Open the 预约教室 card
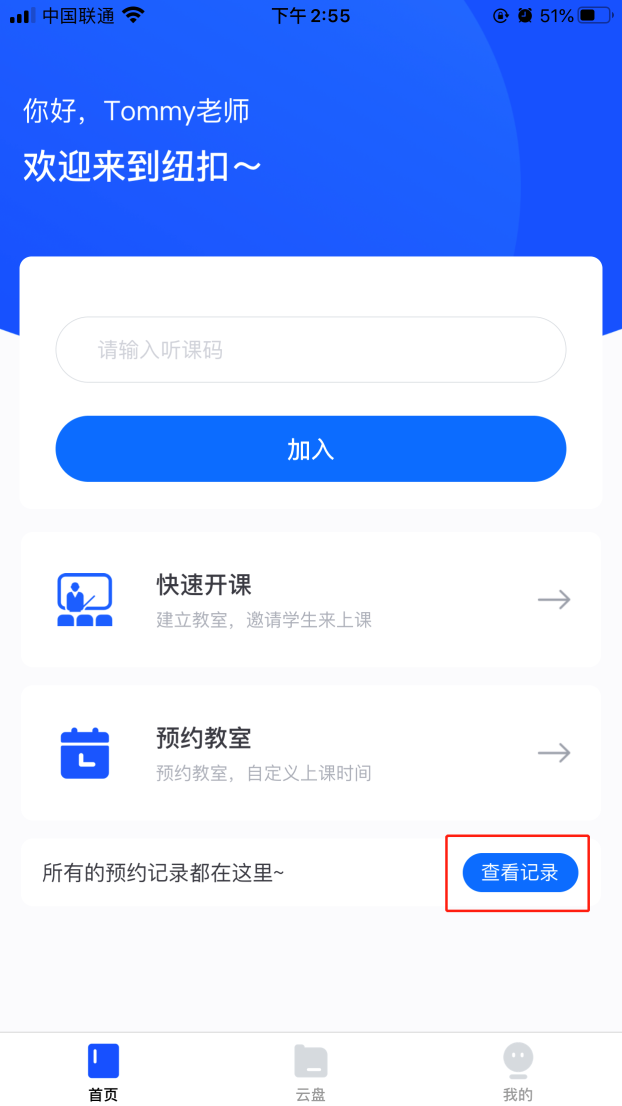This screenshot has width=622, height=1106. [310, 752]
